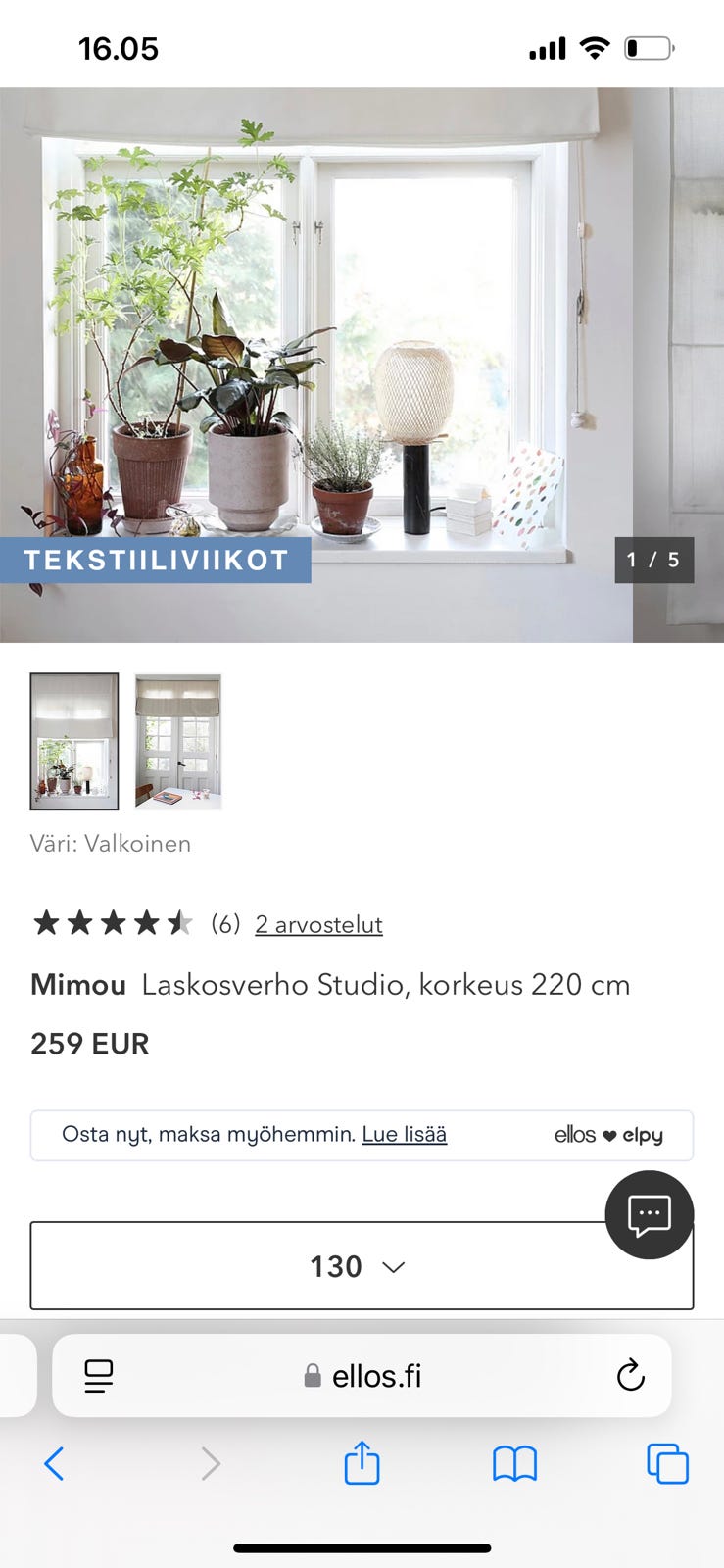724x1568 pixels.
Task: Tap the forward navigation arrow
Action: click(x=211, y=1464)
